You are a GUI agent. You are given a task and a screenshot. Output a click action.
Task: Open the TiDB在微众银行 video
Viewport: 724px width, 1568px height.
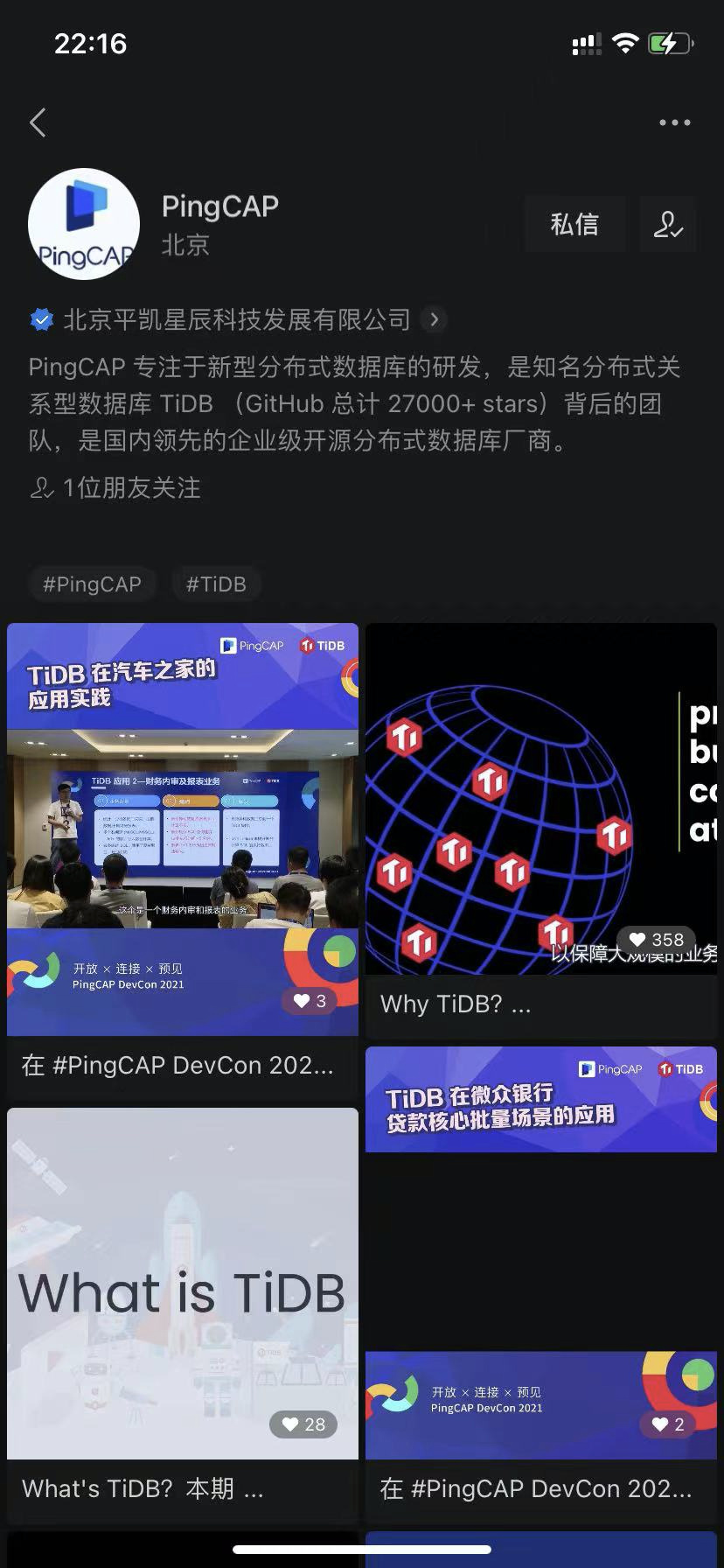coord(540,1251)
